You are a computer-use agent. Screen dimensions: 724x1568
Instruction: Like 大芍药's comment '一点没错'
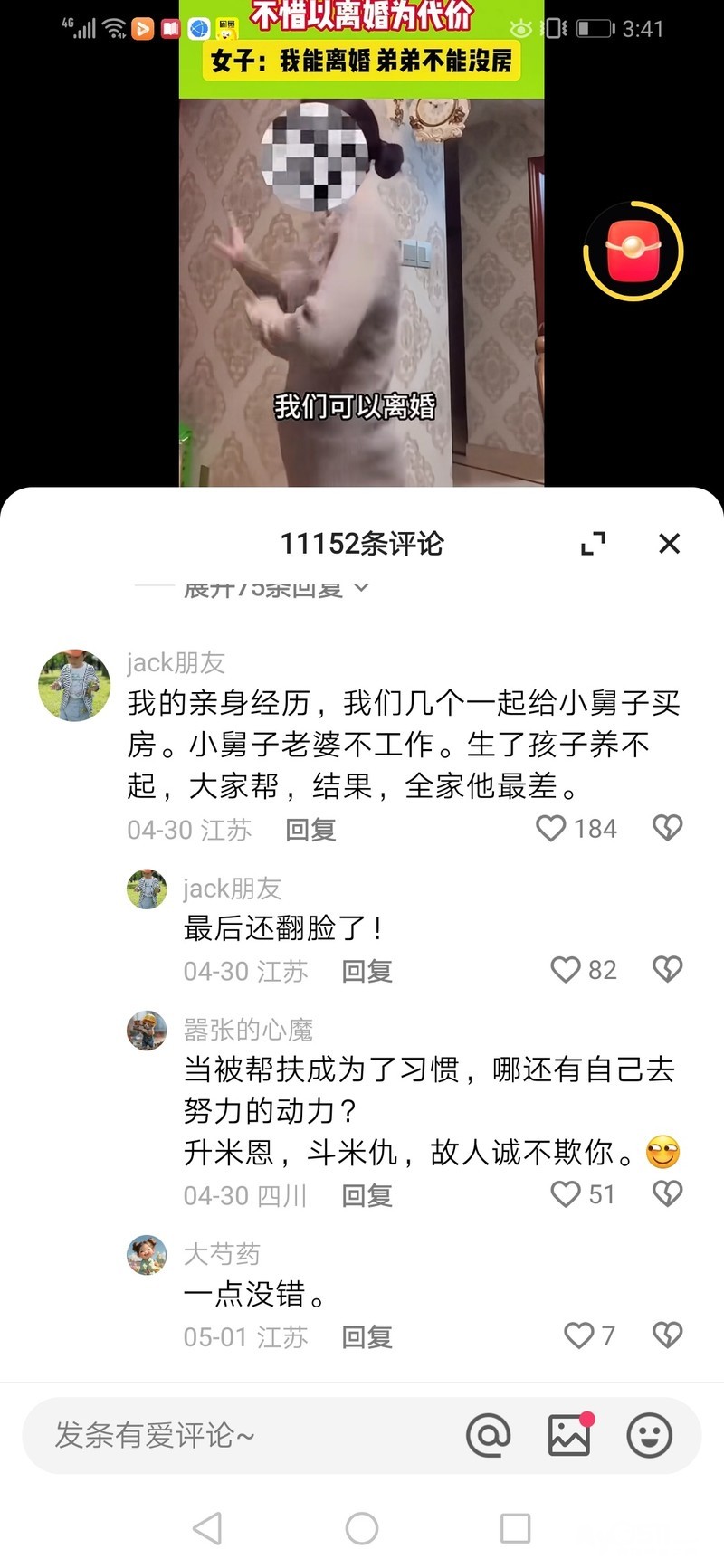pos(578,1335)
